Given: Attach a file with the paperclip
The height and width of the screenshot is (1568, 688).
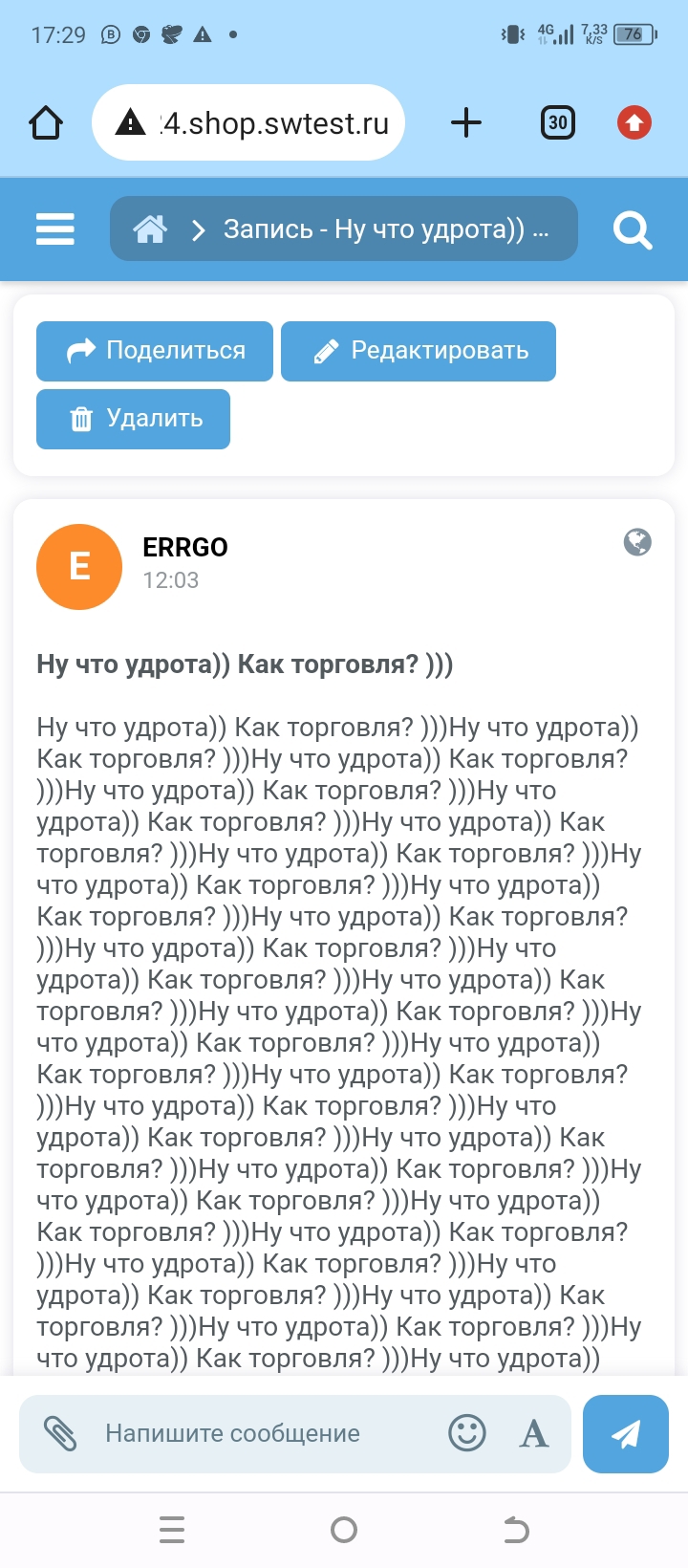Looking at the screenshot, I should pyautogui.click(x=60, y=1433).
